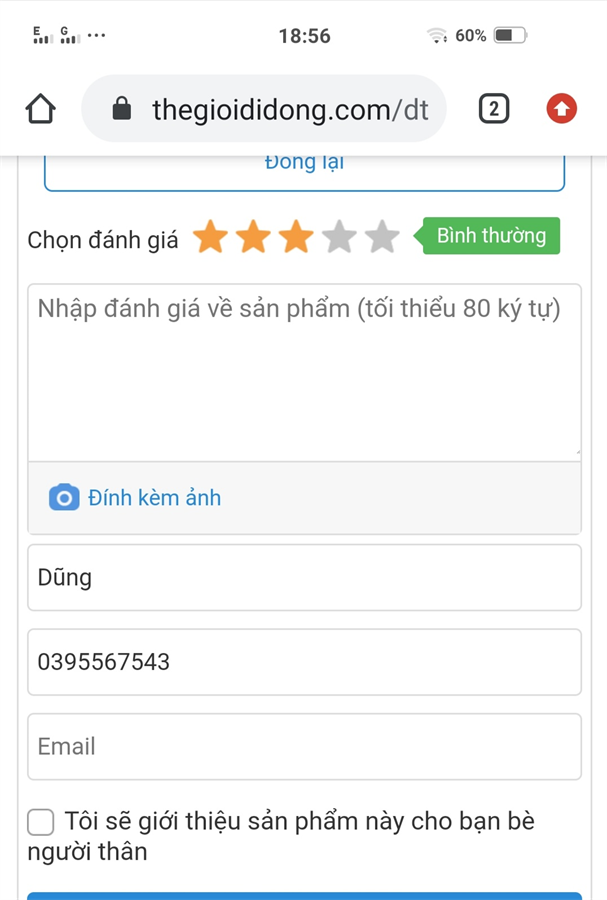The height and width of the screenshot is (900, 607).
Task: Give the product five stars
Action: [382, 238]
